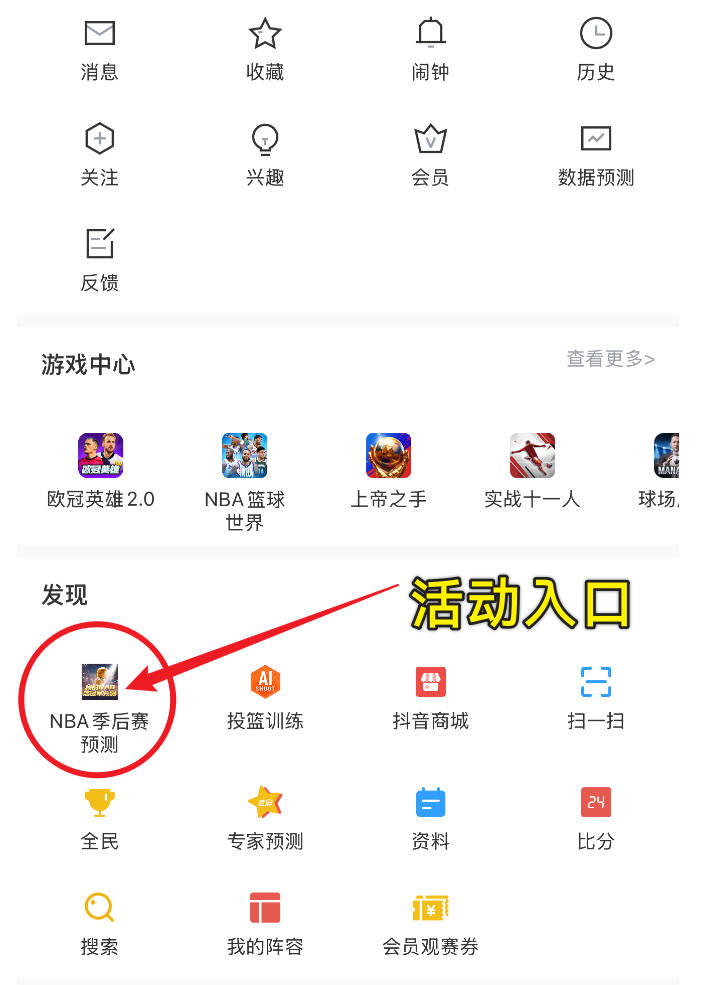Open 扫一扫 scanner

pyautogui.click(x=596, y=698)
